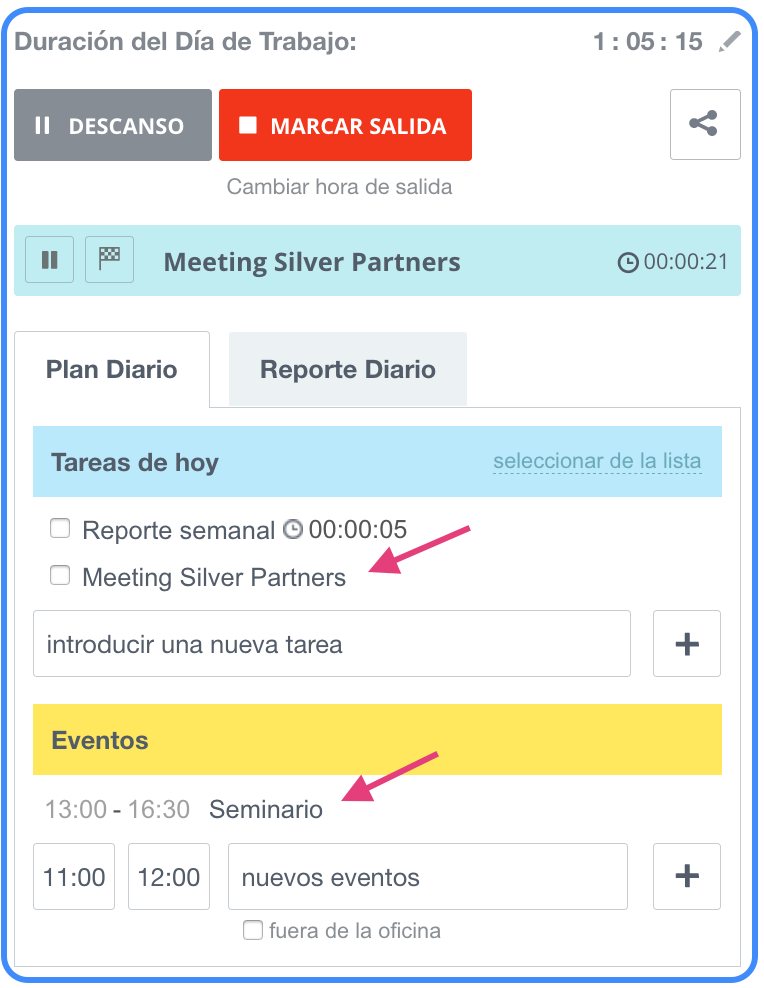Add the new event with the plus button
The height and width of the screenshot is (988, 764).
pos(686,876)
